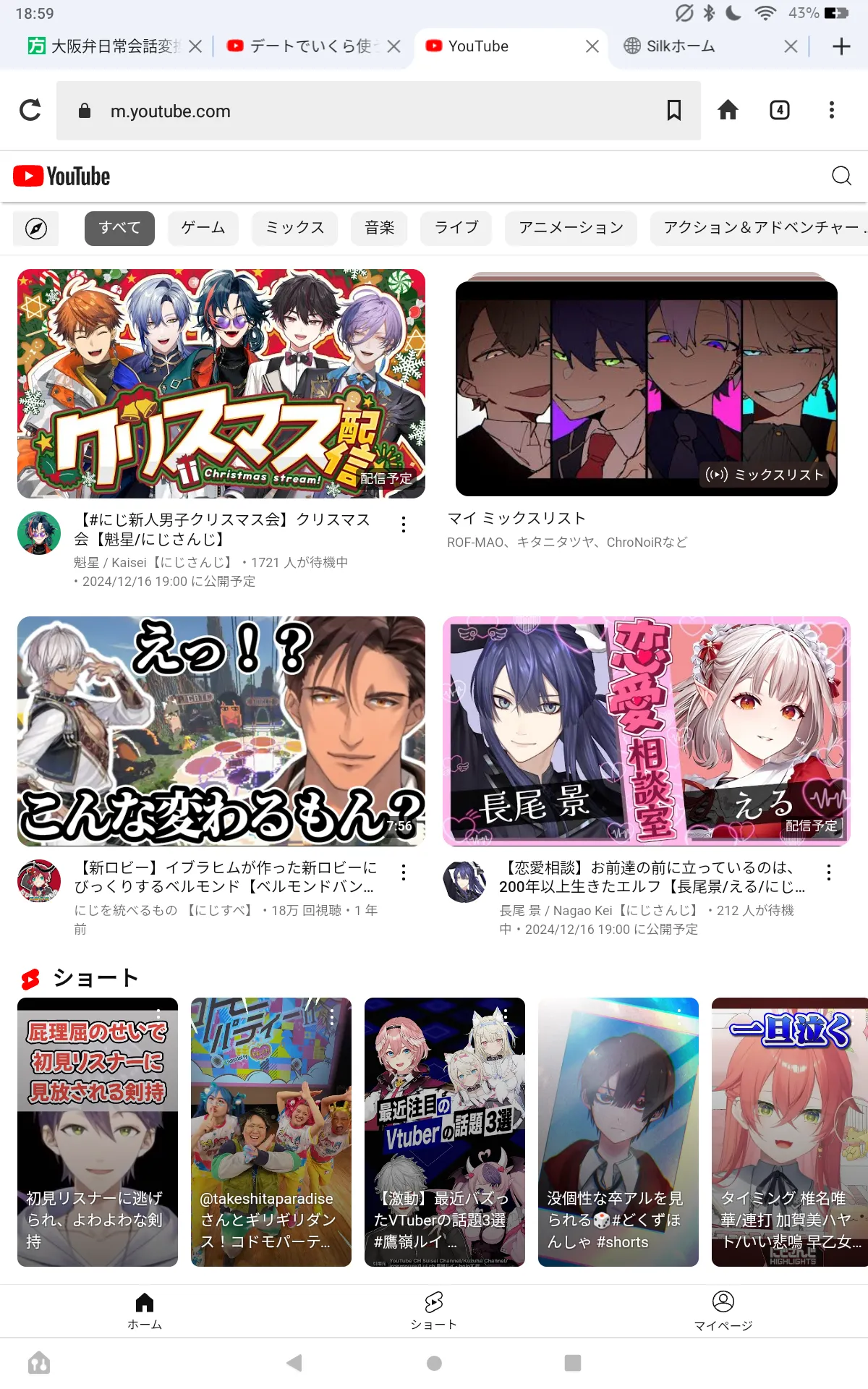This screenshot has width=868, height=1389.
Task: Bookmark this page in the address bar
Action: [x=673, y=110]
